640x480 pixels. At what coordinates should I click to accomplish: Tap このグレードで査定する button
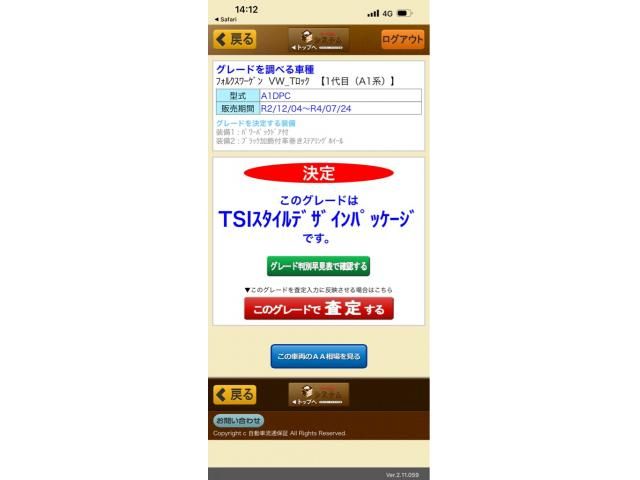(318, 309)
